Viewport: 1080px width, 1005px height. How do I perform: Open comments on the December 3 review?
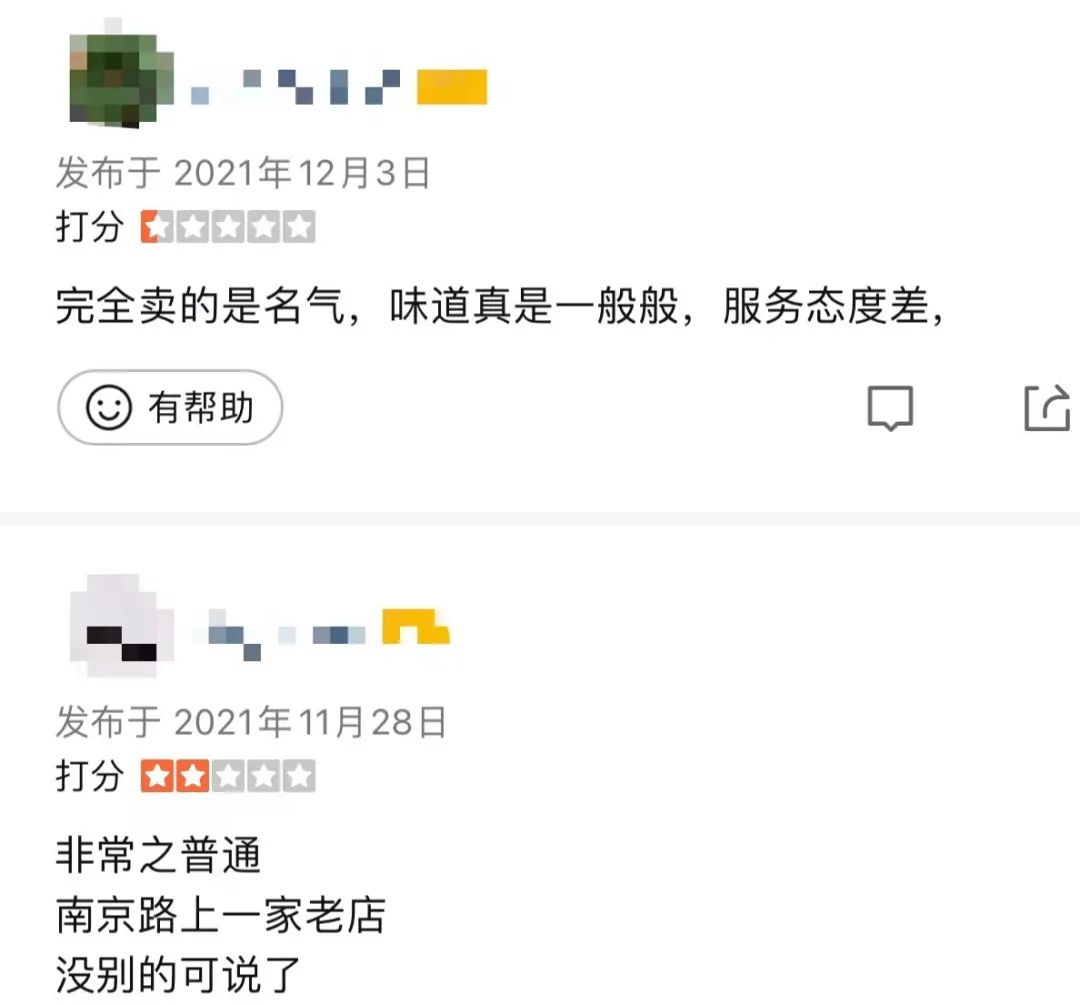pyautogui.click(x=889, y=408)
